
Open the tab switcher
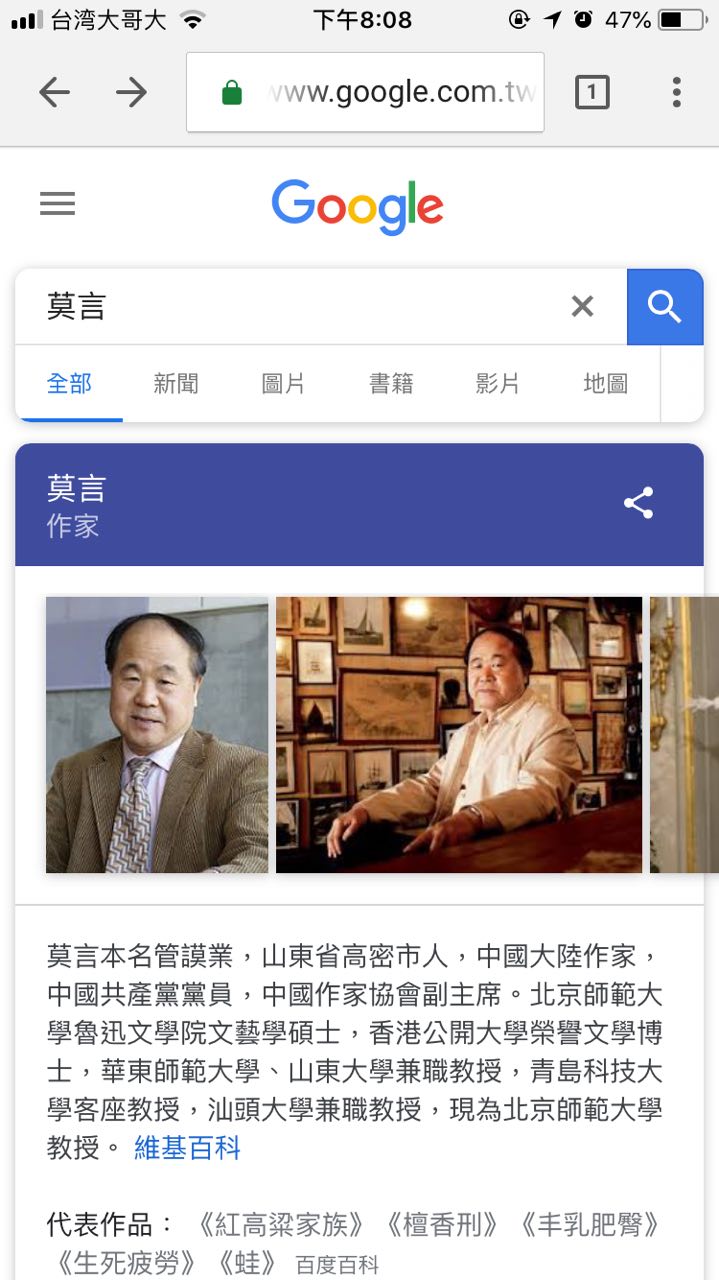click(x=592, y=93)
